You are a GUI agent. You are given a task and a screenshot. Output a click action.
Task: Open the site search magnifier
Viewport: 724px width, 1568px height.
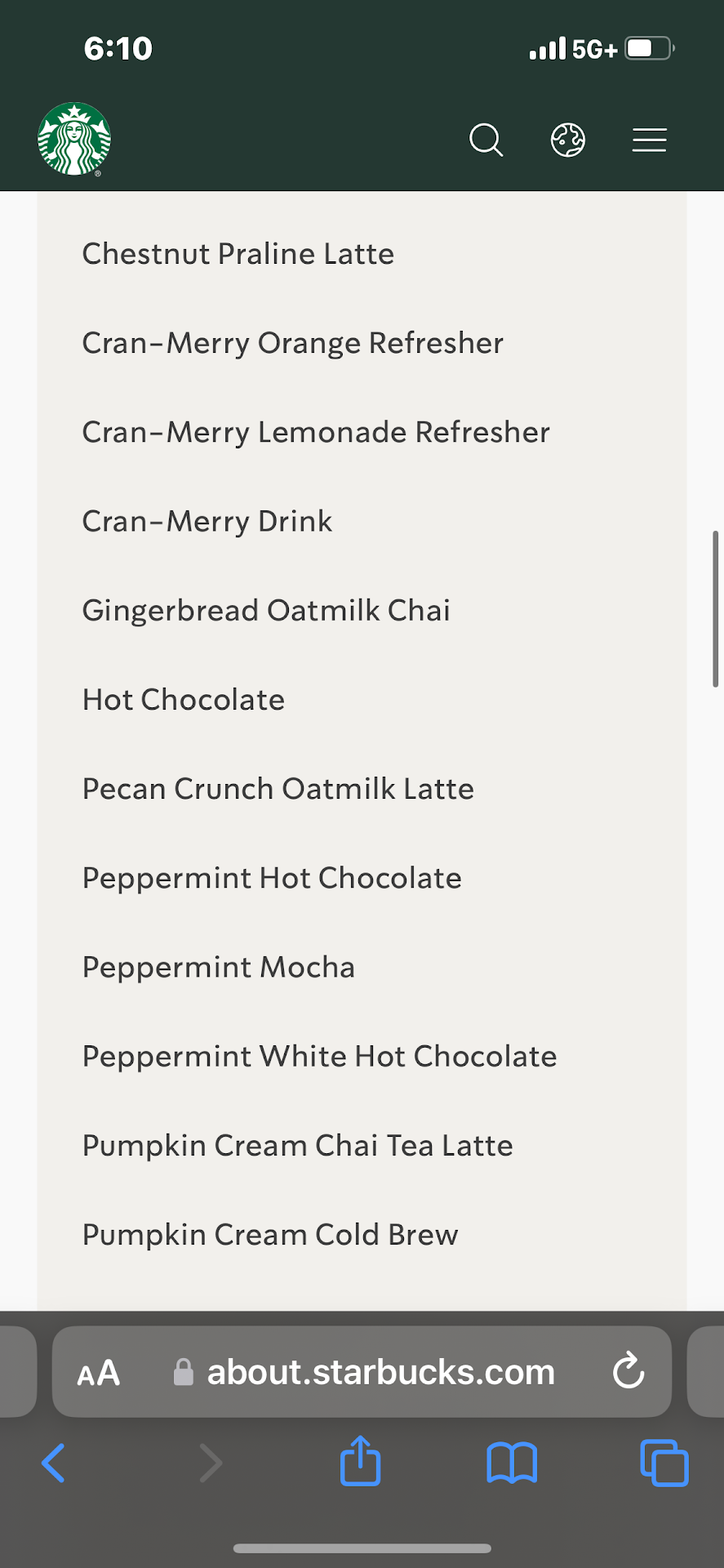486,140
